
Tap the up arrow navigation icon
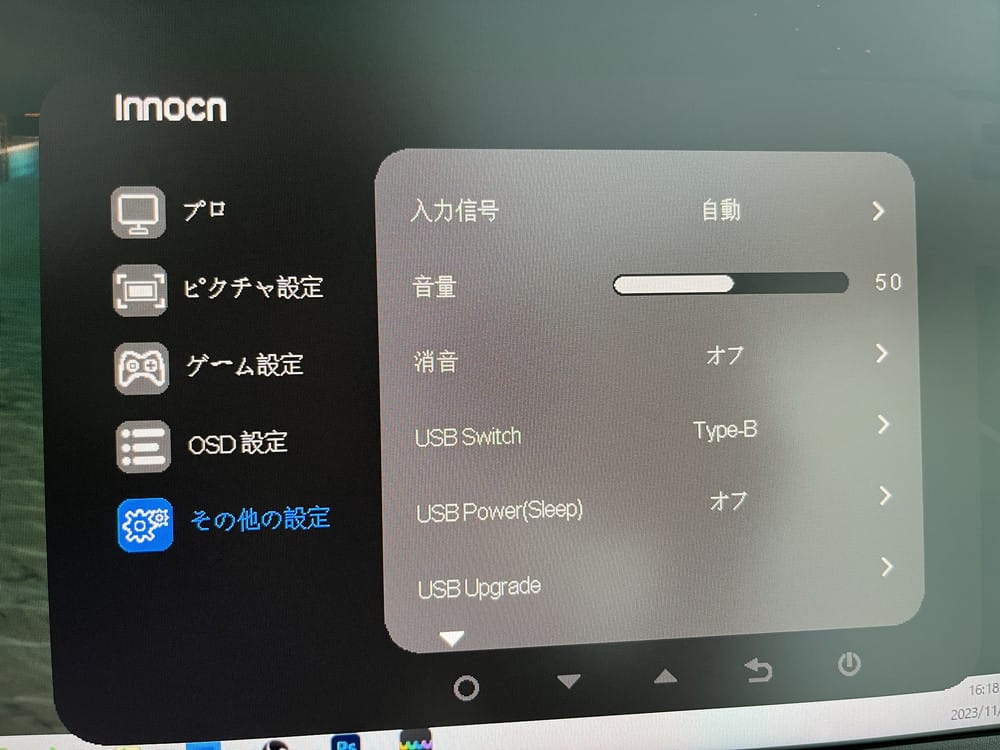click(665, 677)
